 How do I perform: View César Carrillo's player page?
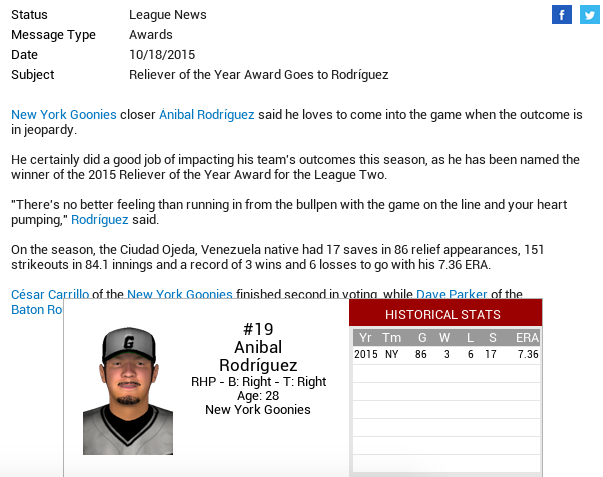click(51, 294)
